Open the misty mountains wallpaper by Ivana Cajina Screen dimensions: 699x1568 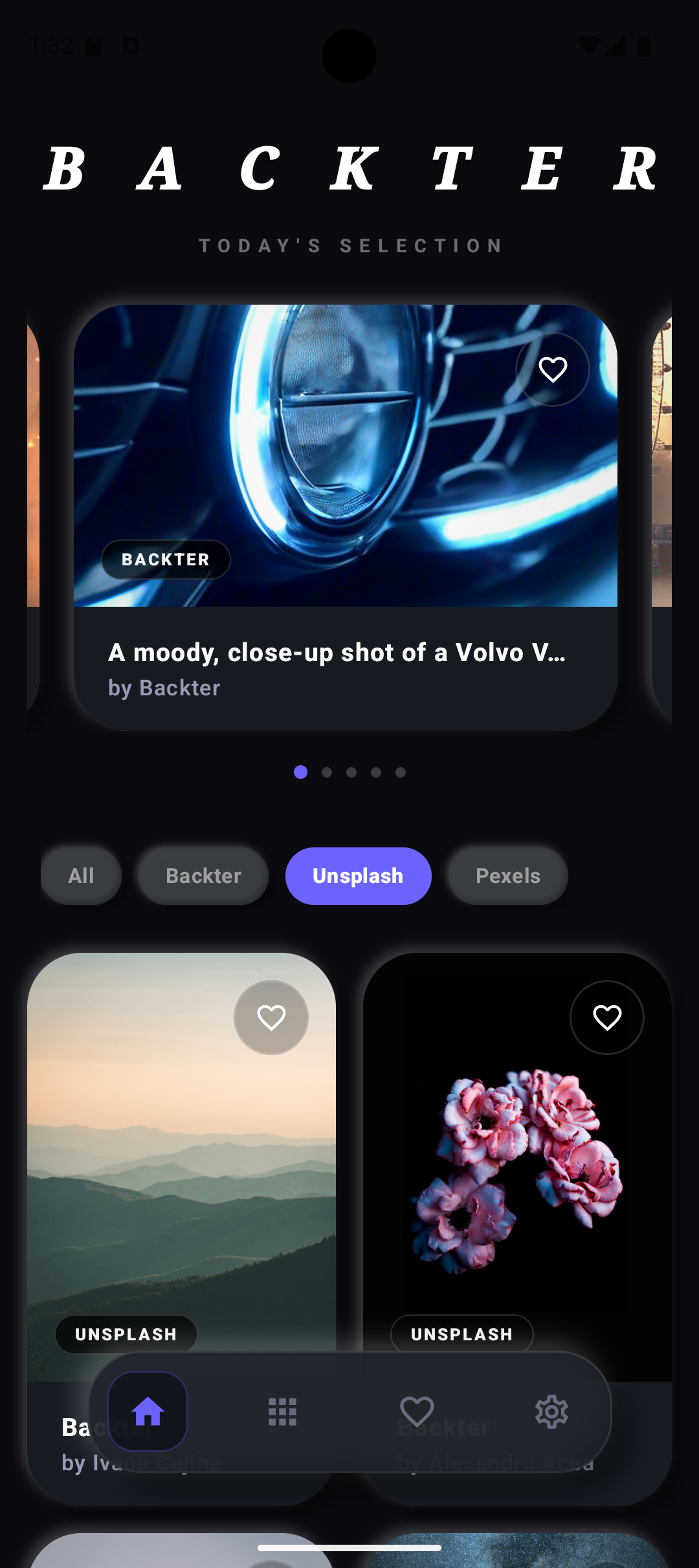tap(181, 1164)
